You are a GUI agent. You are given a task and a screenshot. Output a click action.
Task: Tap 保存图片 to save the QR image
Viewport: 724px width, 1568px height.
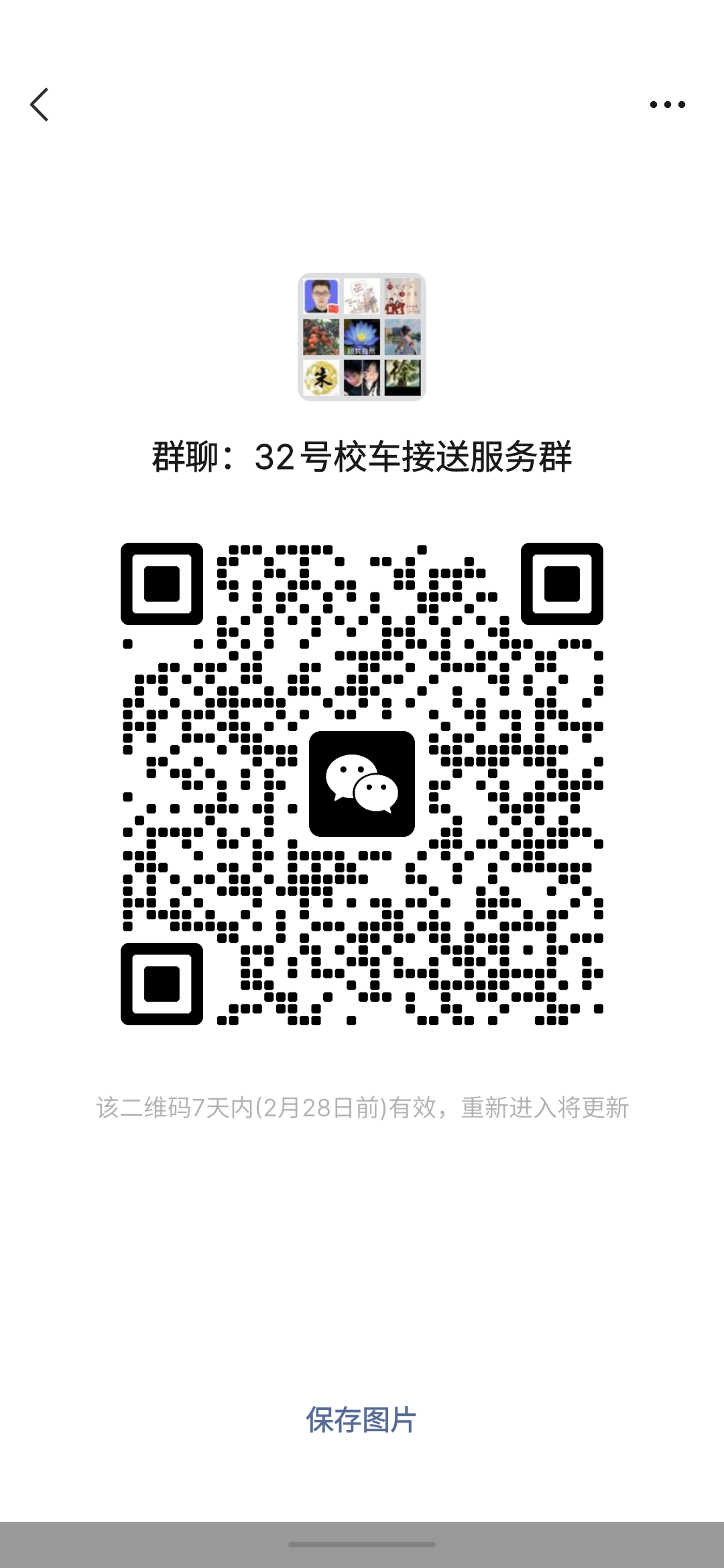[x=361, y=1419]
